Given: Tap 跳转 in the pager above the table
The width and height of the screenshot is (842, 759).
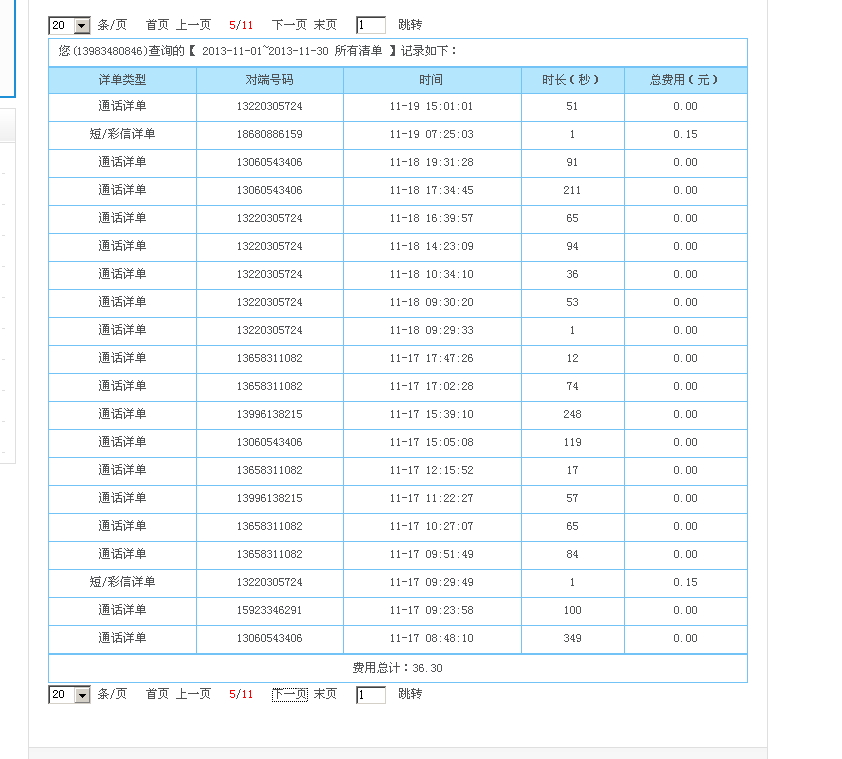Looking at the screenshot, I should 410,25.
